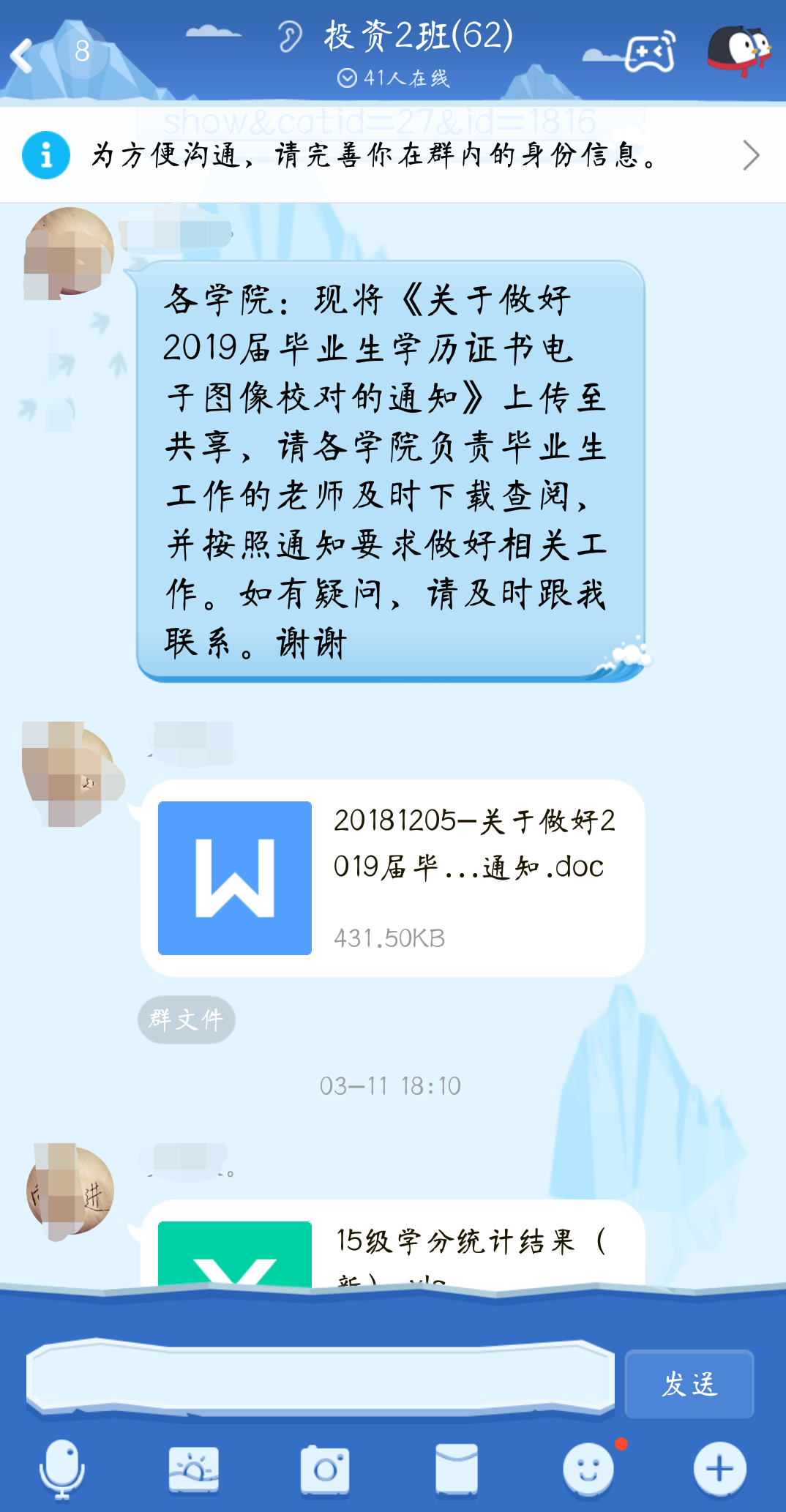Tap the blue info icon on the notice banner
The width and height of the screenshot is (786, 1512).
coord(45,155)
